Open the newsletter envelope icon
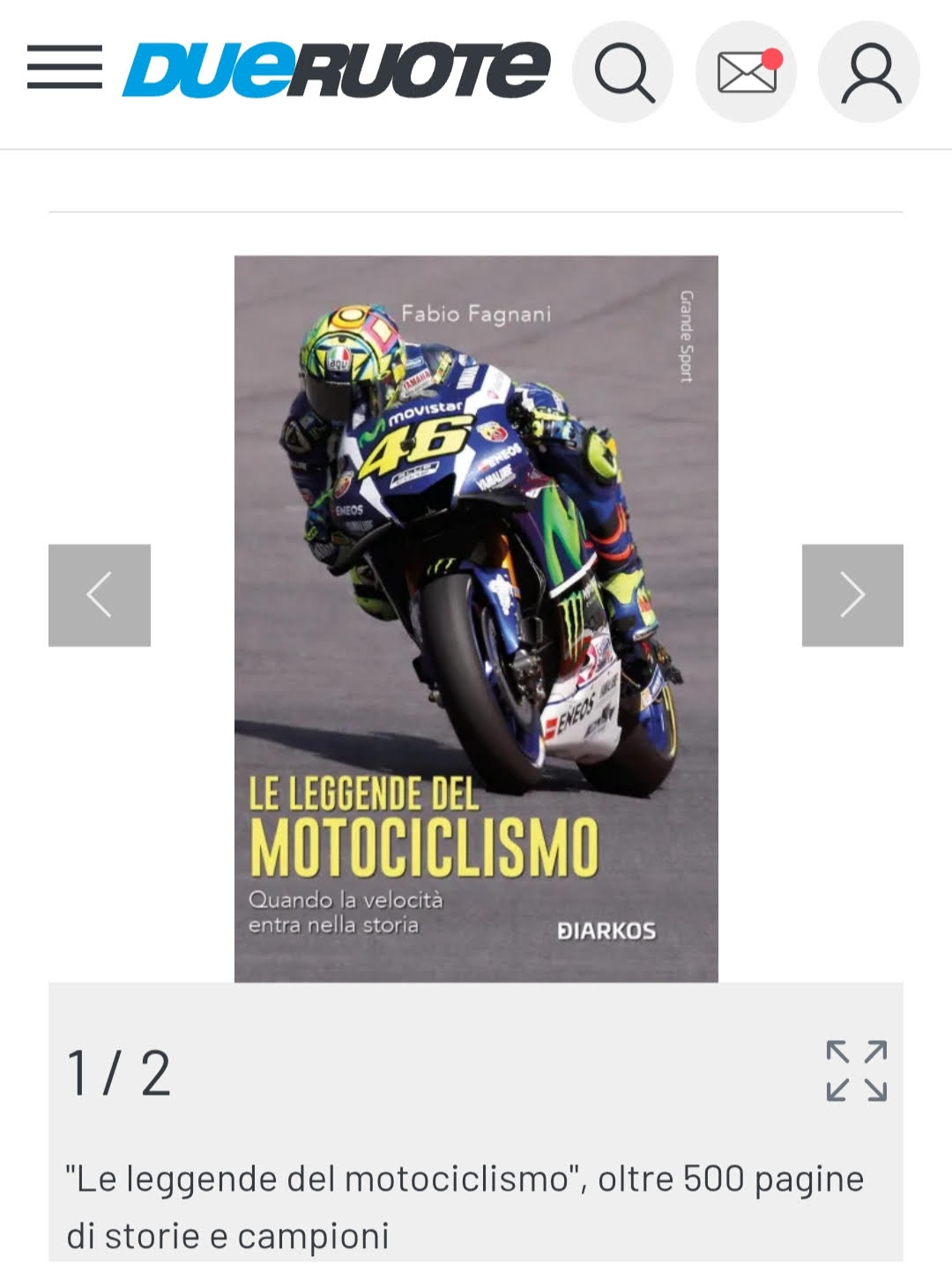 [x=747, y=71]
